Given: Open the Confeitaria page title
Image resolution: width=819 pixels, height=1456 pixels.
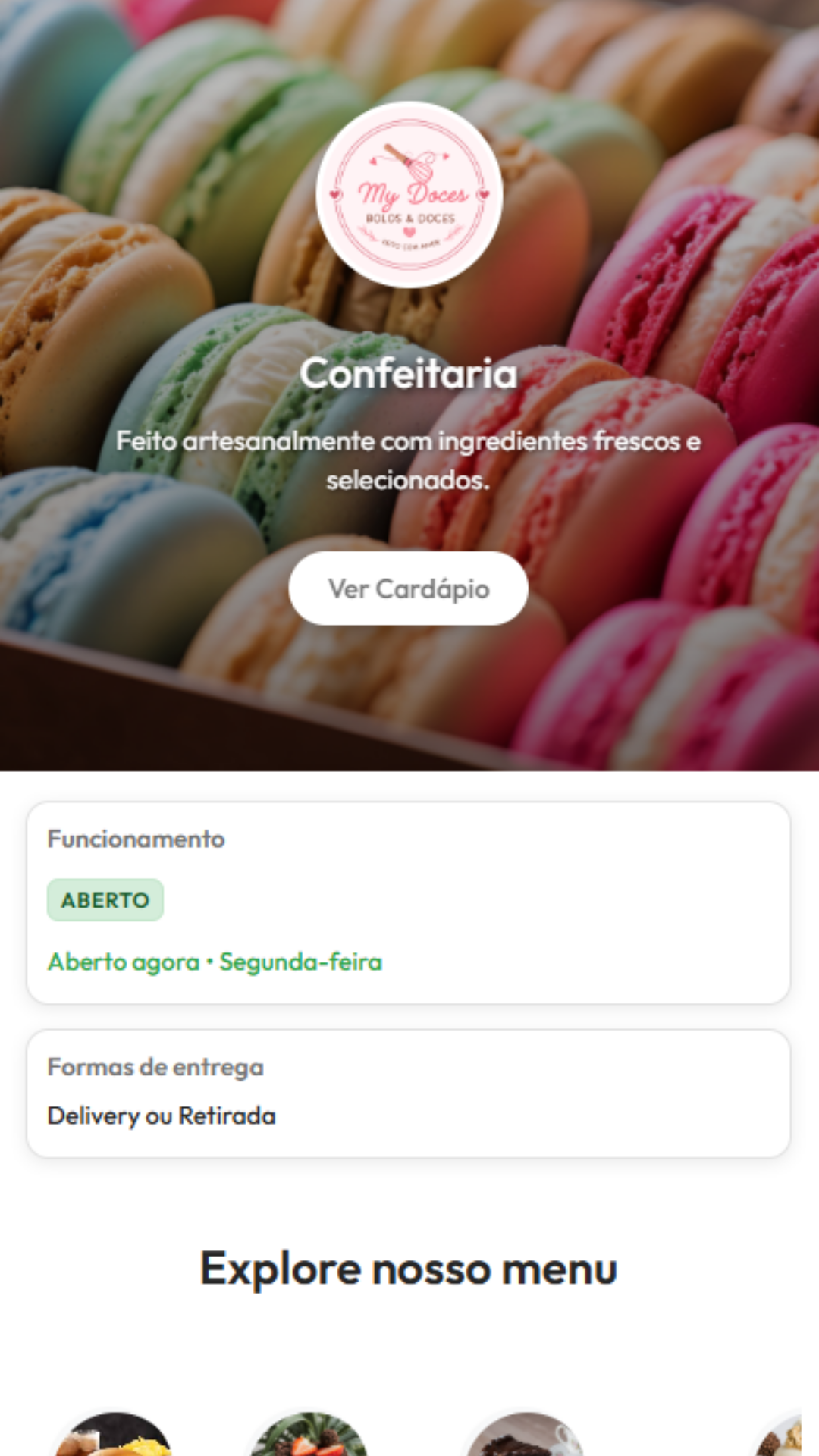Looking at the screenshot, I should 409,373.
